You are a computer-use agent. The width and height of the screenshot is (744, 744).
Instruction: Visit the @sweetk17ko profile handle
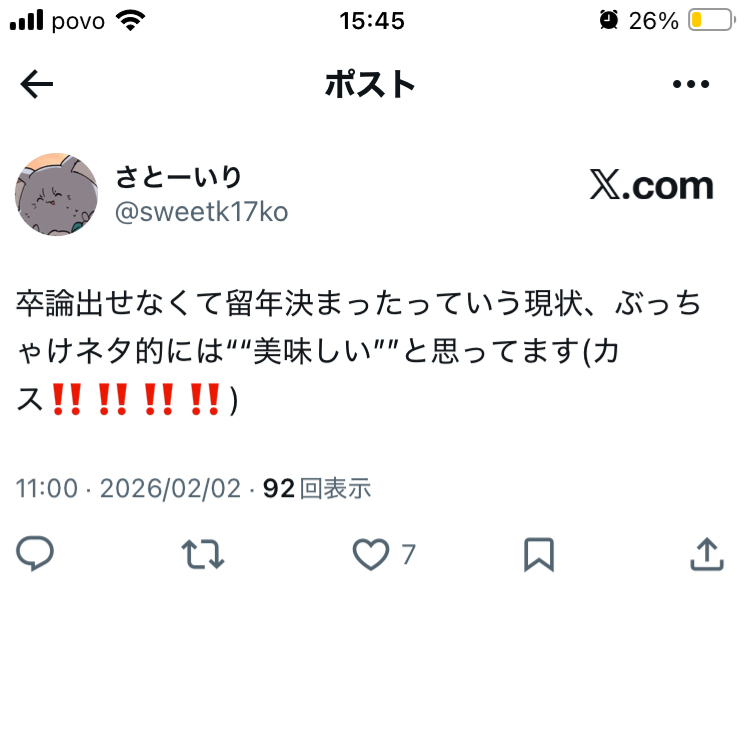point(202,212)
